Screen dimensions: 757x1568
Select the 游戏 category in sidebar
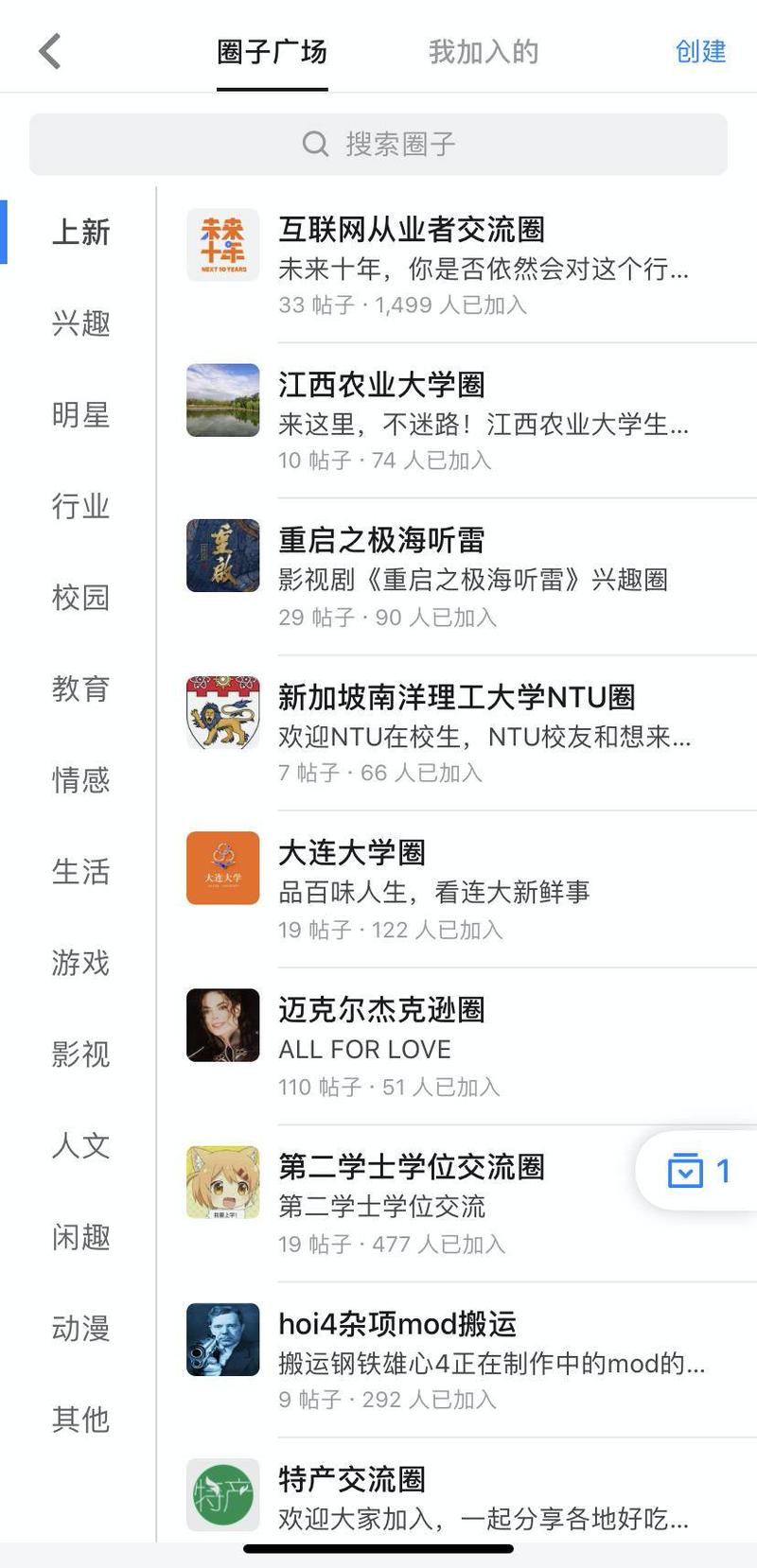click(x=80, y=963)
